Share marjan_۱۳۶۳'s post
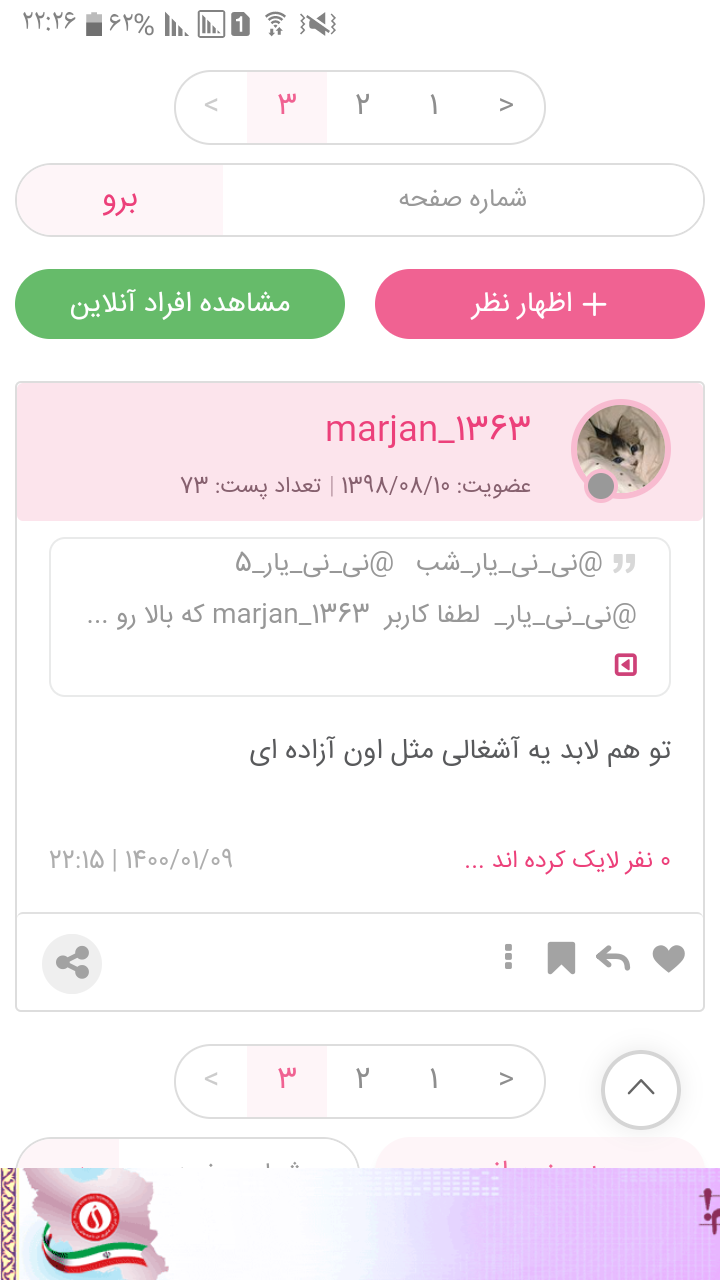The height and width of the screenshot is (1280, 720). tap(72, 964)
